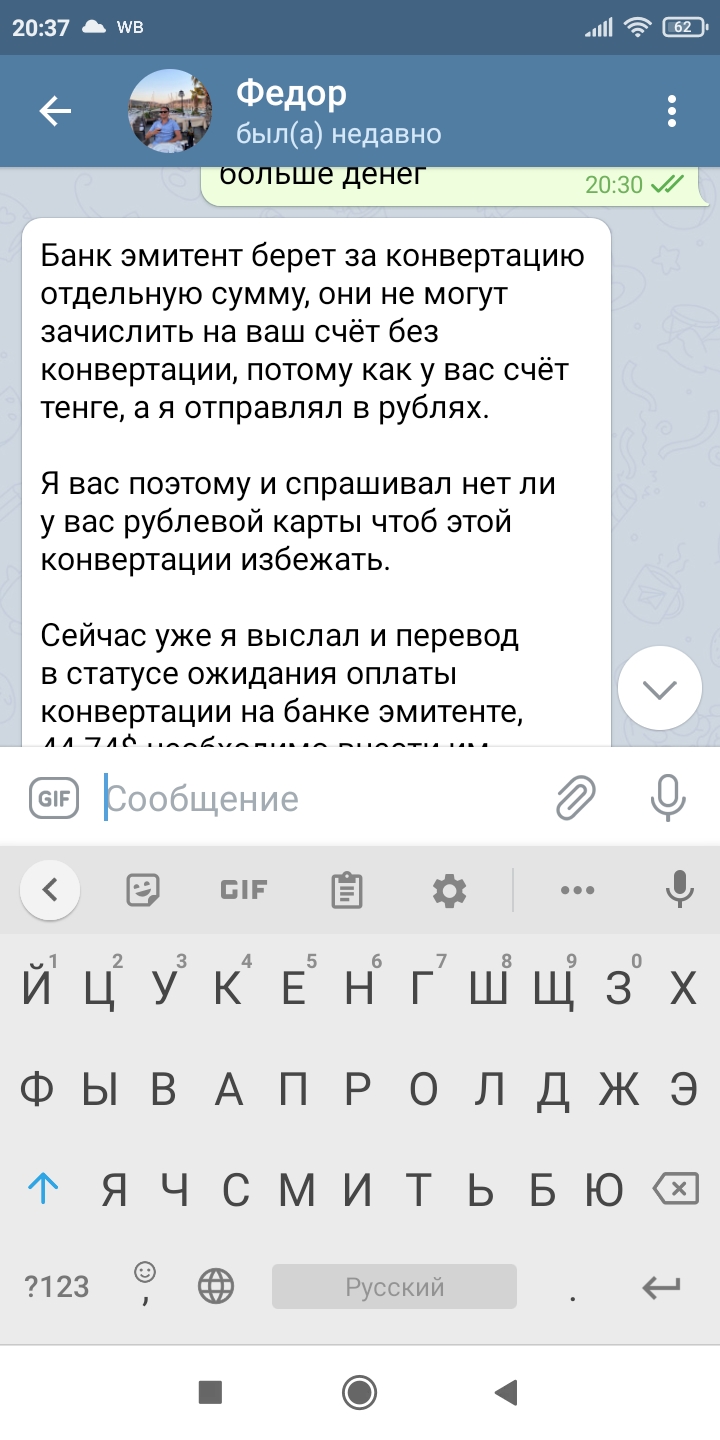Change keyboard language with the globe key
Image resolution: width=720 pixels, height=1440 pixels.
pyautogui.click(x=216, y=1286)
